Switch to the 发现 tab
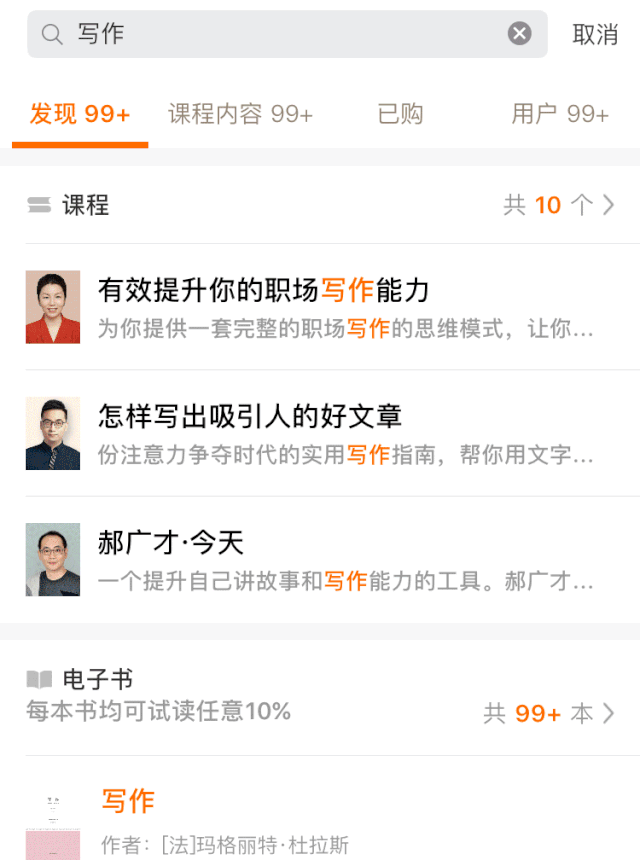Viewport: 640px width, 860px height. 80,115
